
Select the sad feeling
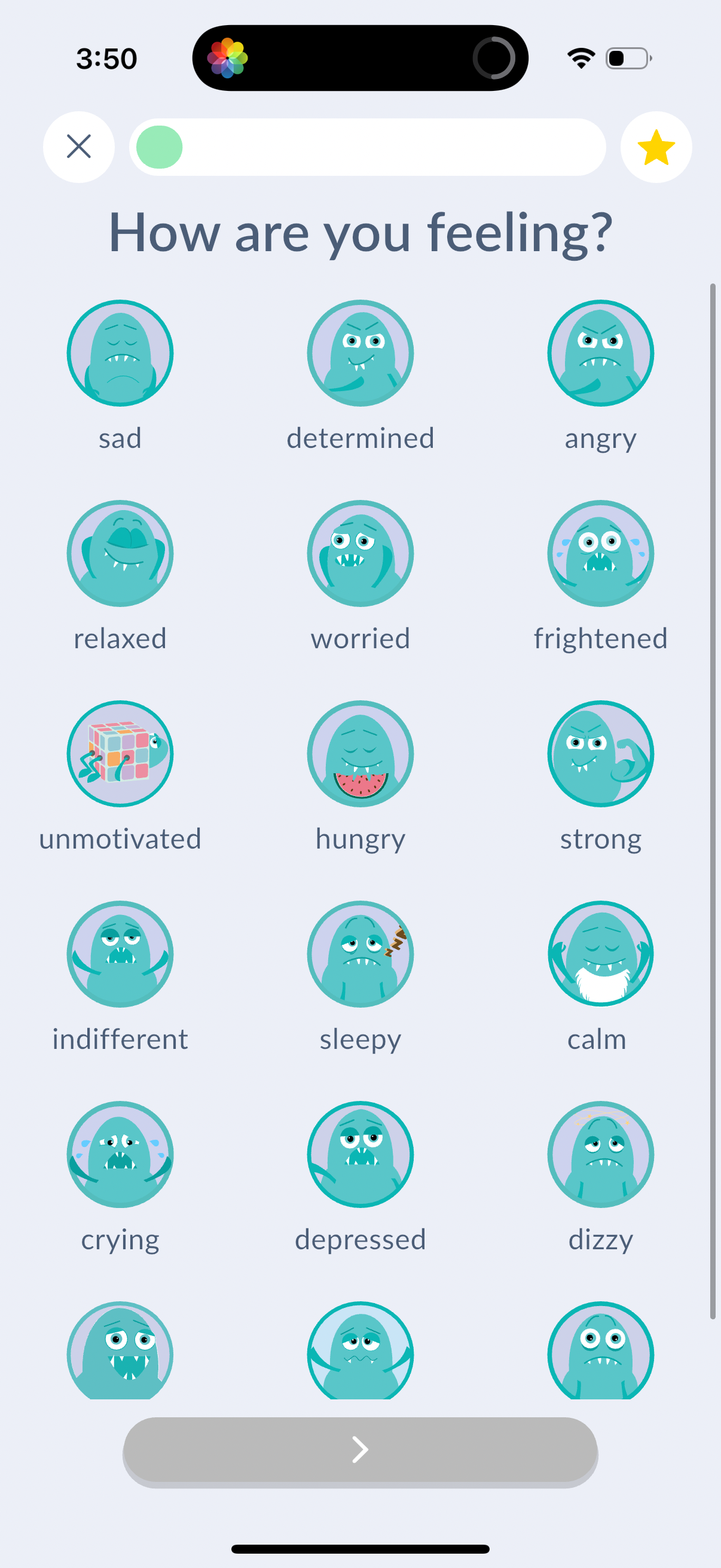[x=120, y=353]
